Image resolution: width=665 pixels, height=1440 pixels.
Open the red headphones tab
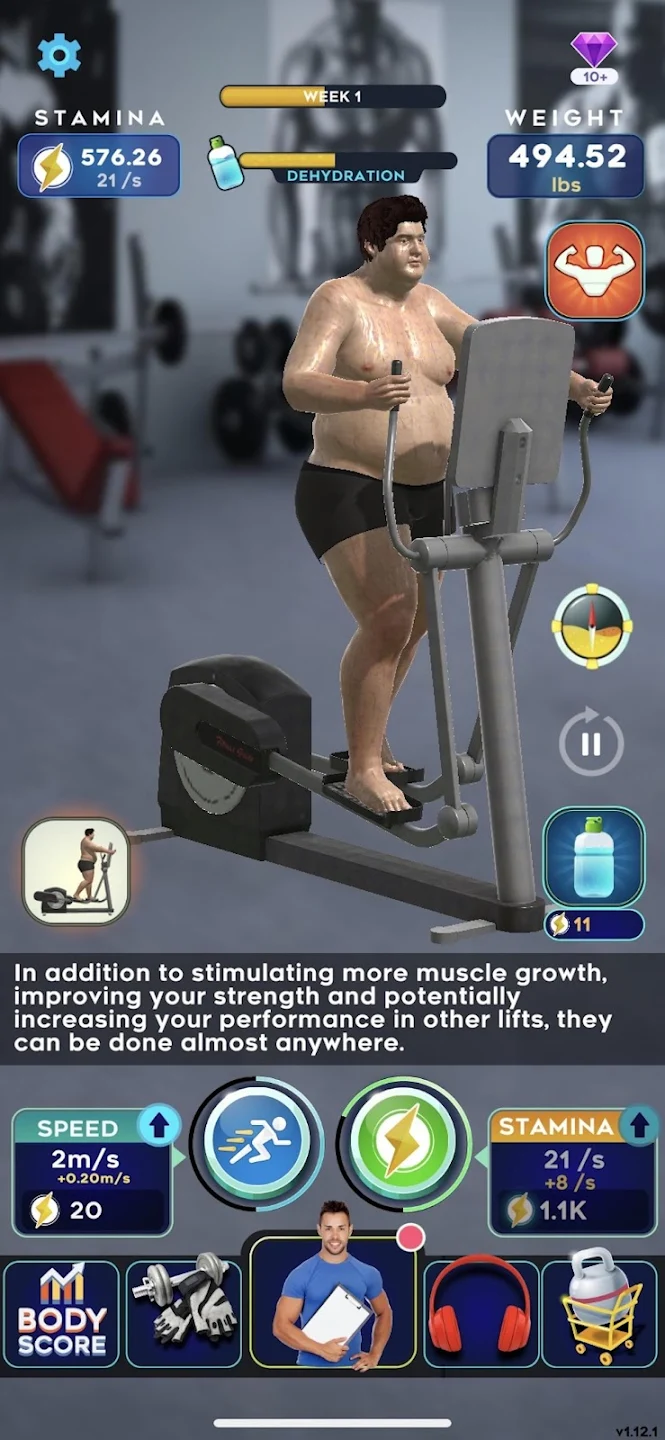[482, 1314]
